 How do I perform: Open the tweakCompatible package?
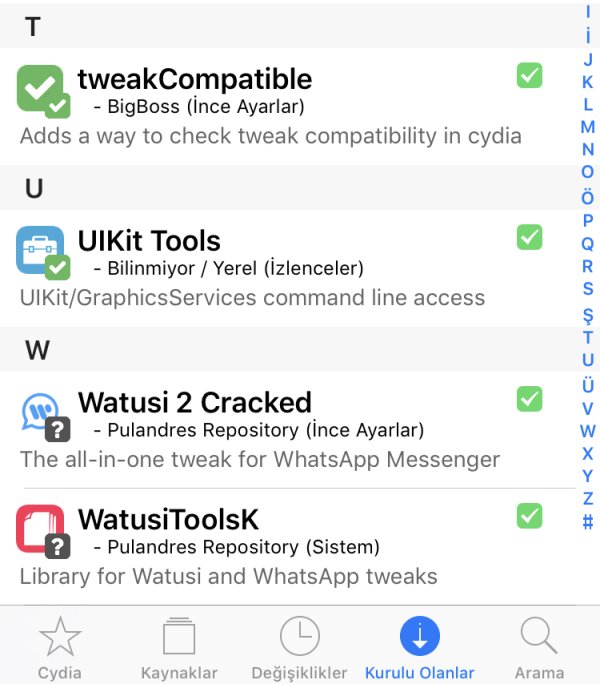tap(270, 105)
